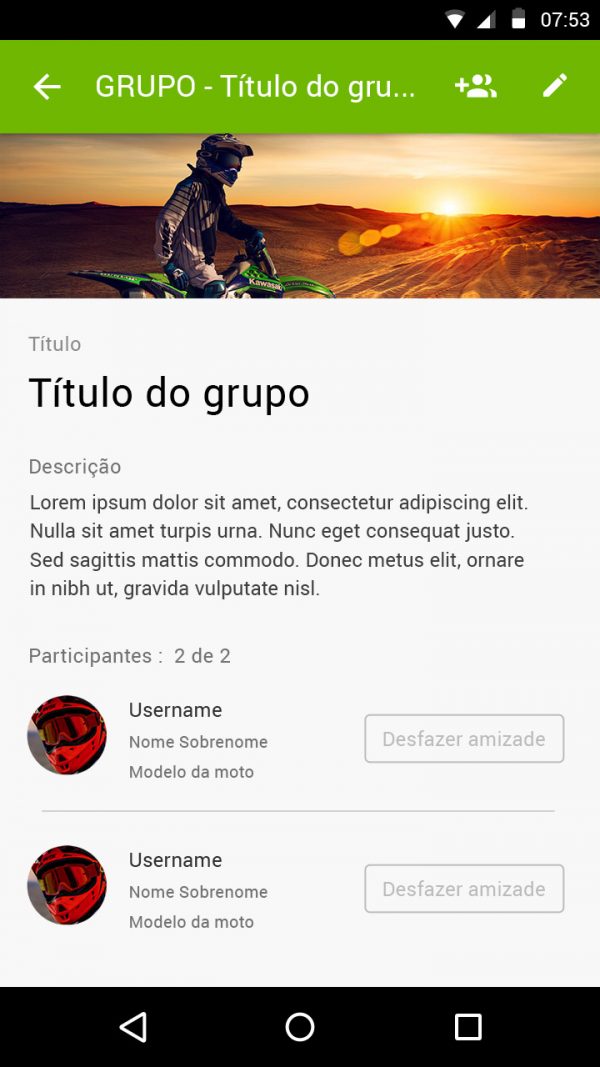Tap Desfazer amizade for the second participant
The height and width of the screenshot is (1067, 600).
pyautogui.click(x=464, y=888)
